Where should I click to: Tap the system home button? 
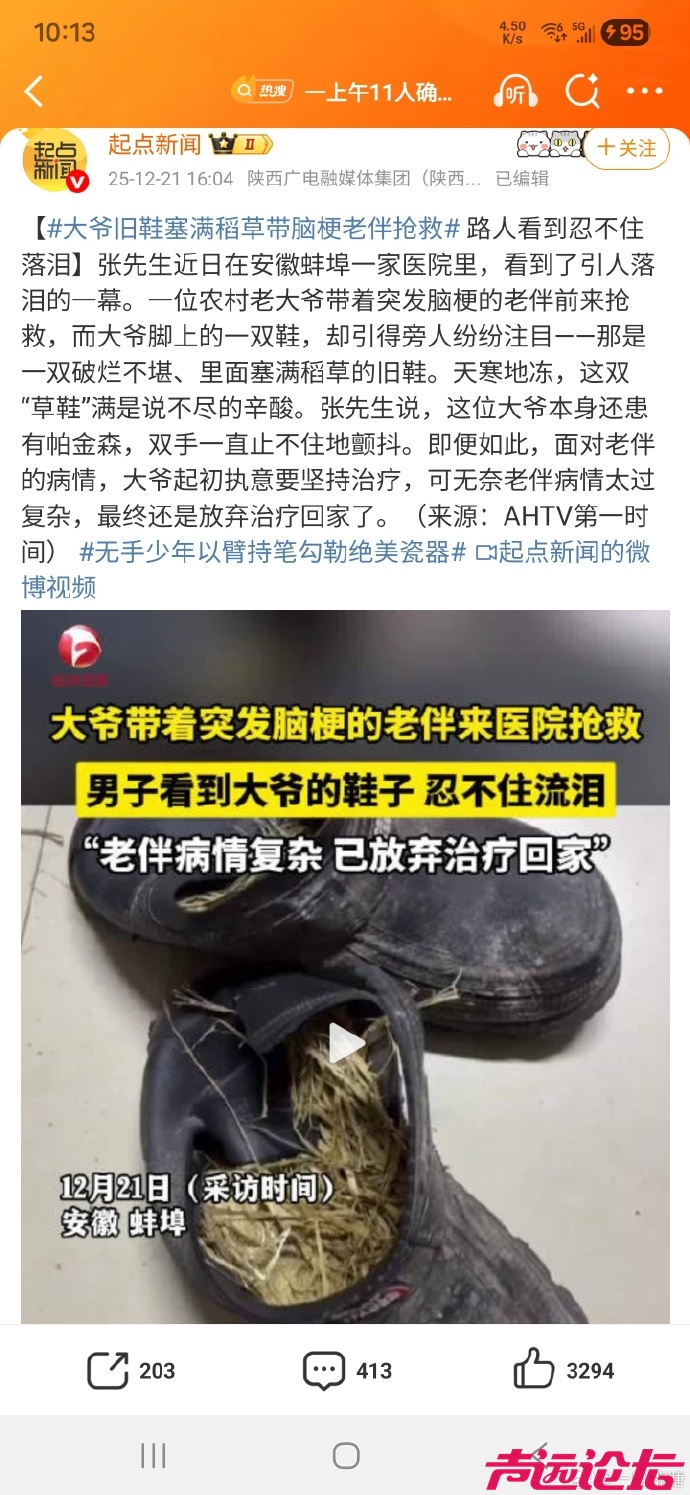(x=345, y=1455)
